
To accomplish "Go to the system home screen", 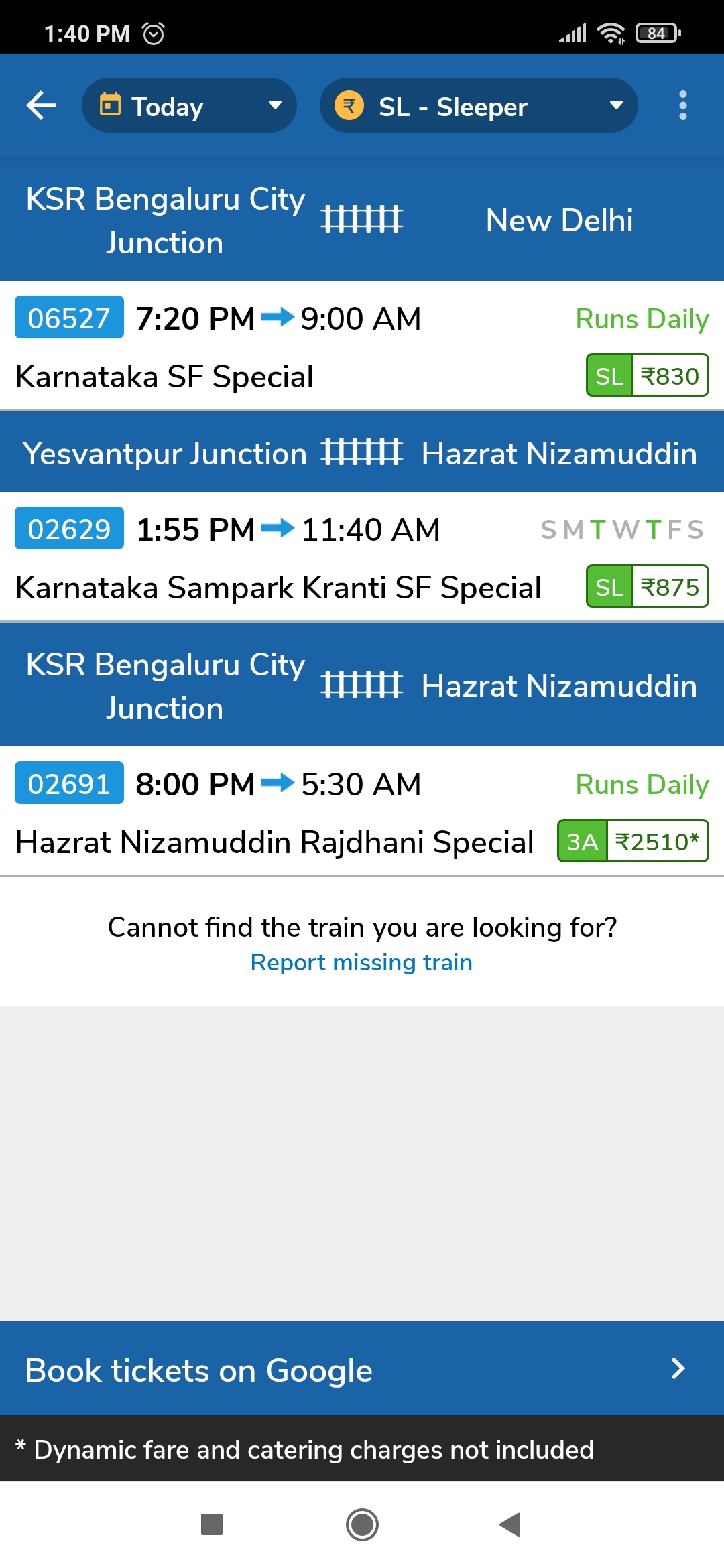I will (362, 1524).
